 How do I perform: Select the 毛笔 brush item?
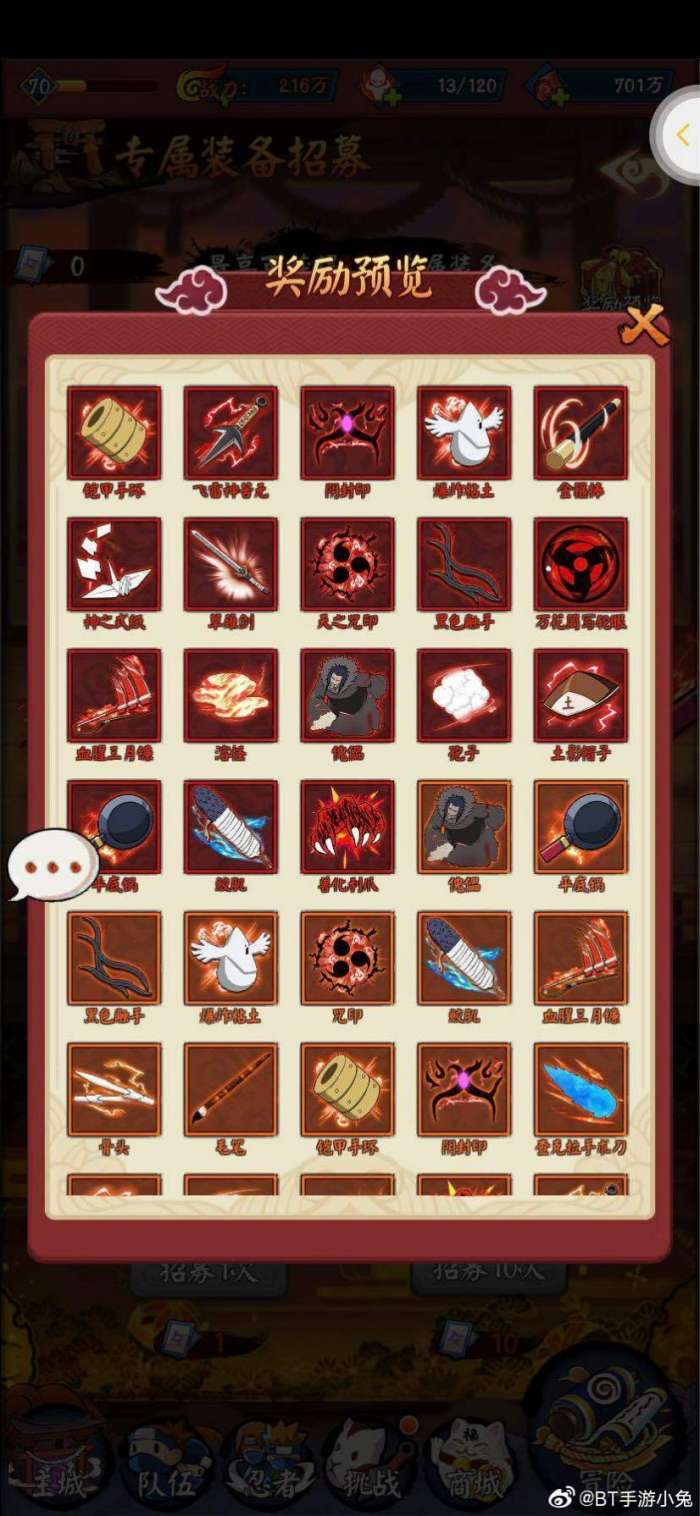click(230, 1089)
